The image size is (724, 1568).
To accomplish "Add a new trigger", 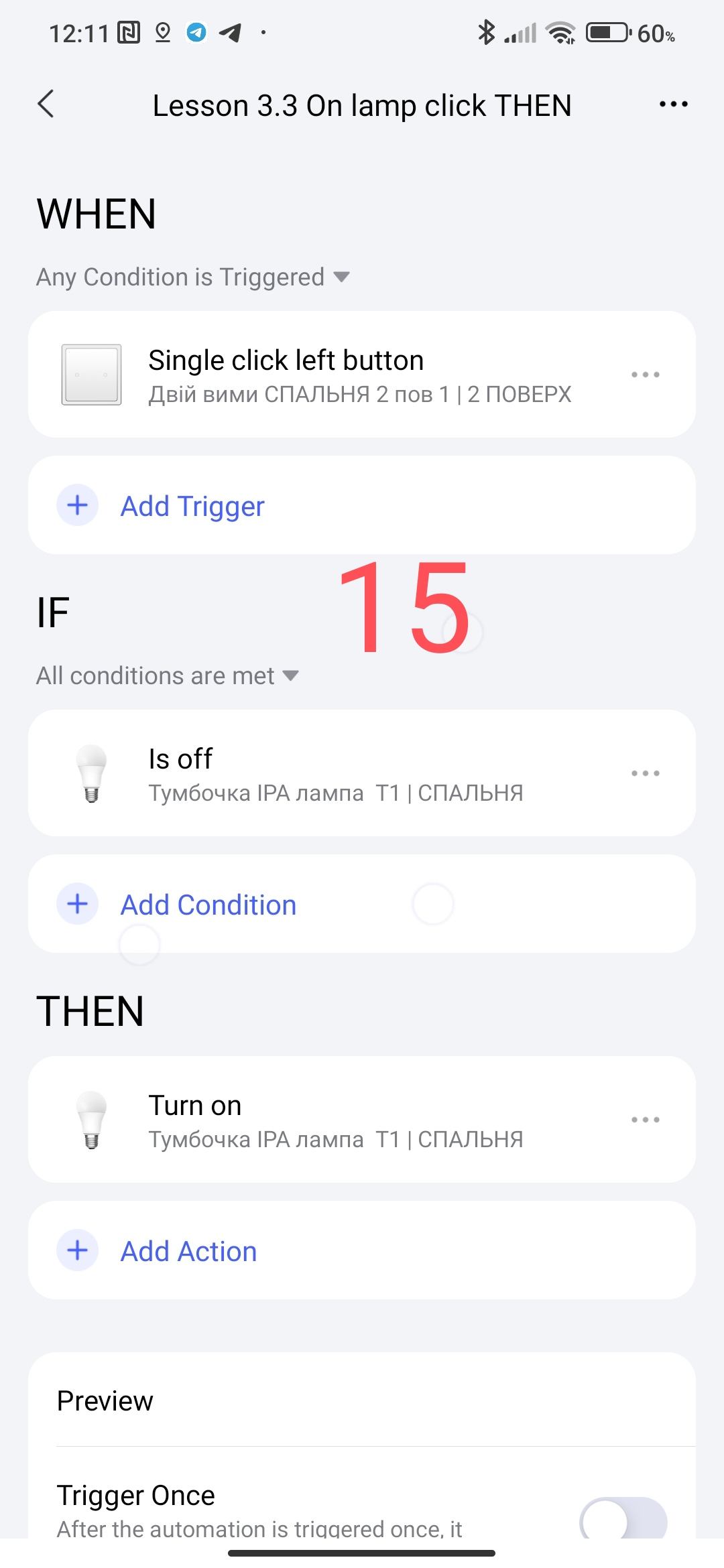I will click(192, 506).
